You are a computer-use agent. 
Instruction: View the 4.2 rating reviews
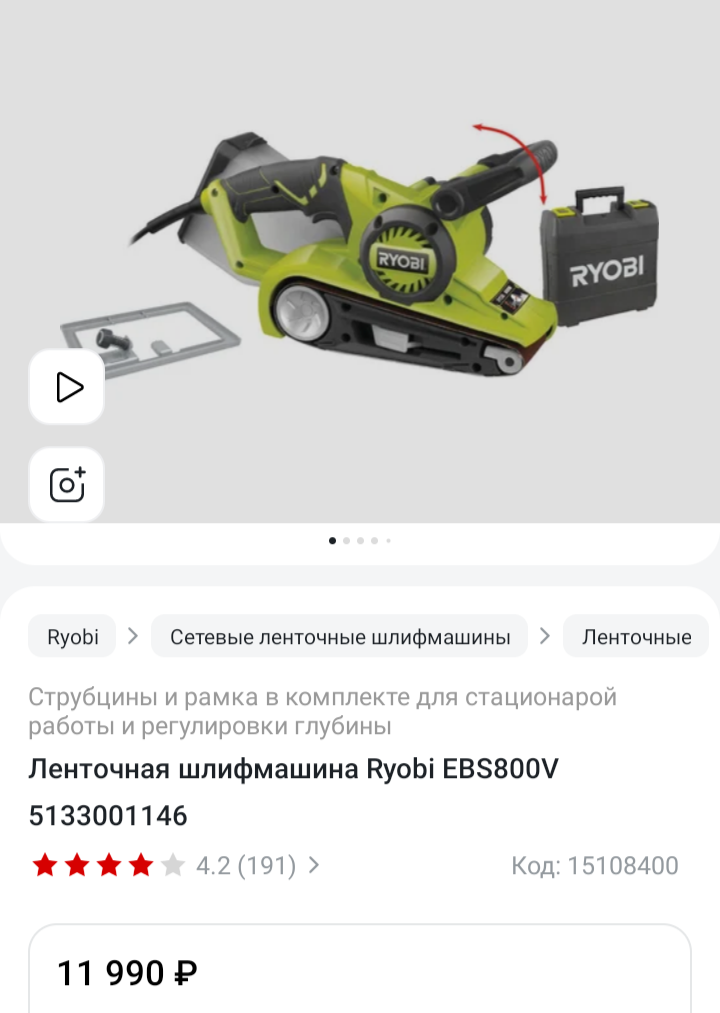pos(245,865)
